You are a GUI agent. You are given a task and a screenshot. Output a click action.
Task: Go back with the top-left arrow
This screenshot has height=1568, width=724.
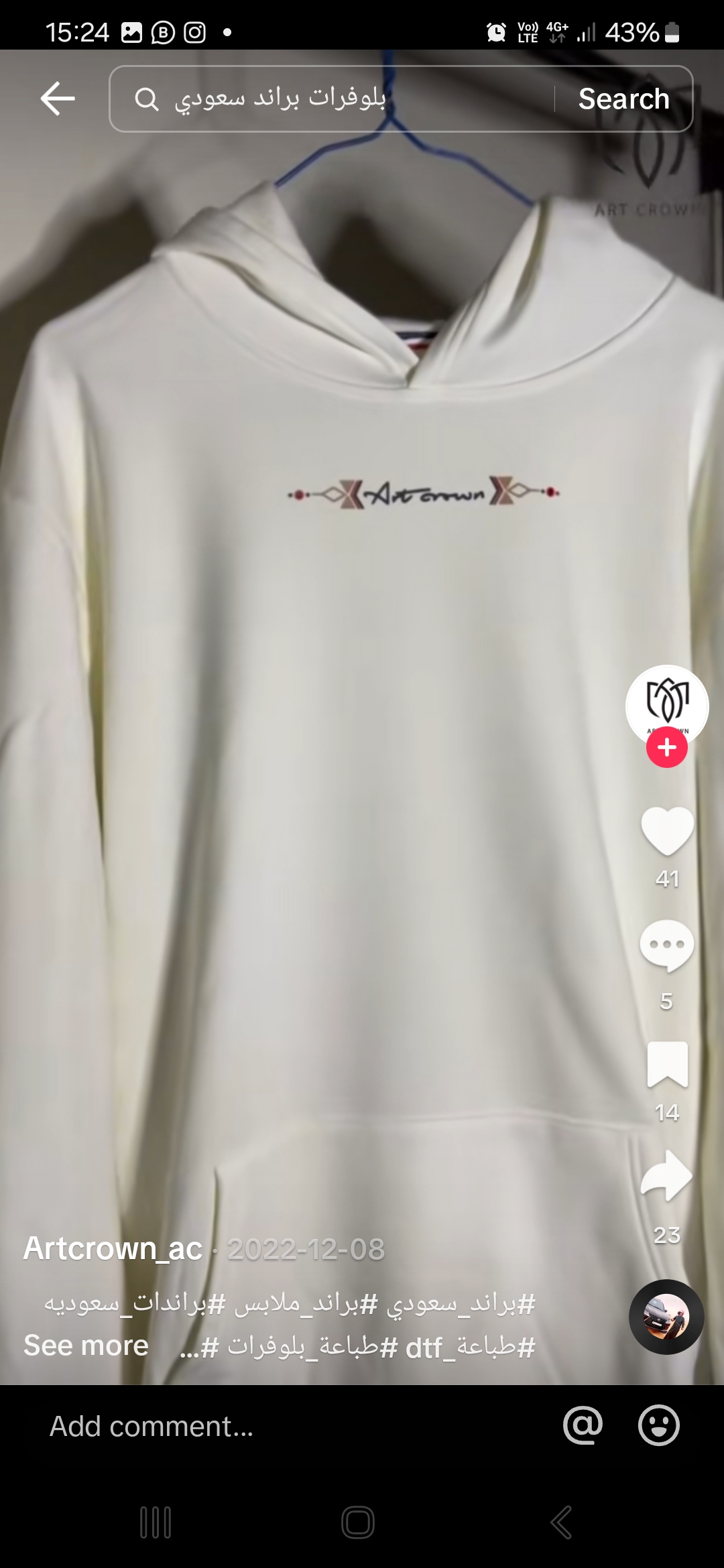(x=58, y=99)
